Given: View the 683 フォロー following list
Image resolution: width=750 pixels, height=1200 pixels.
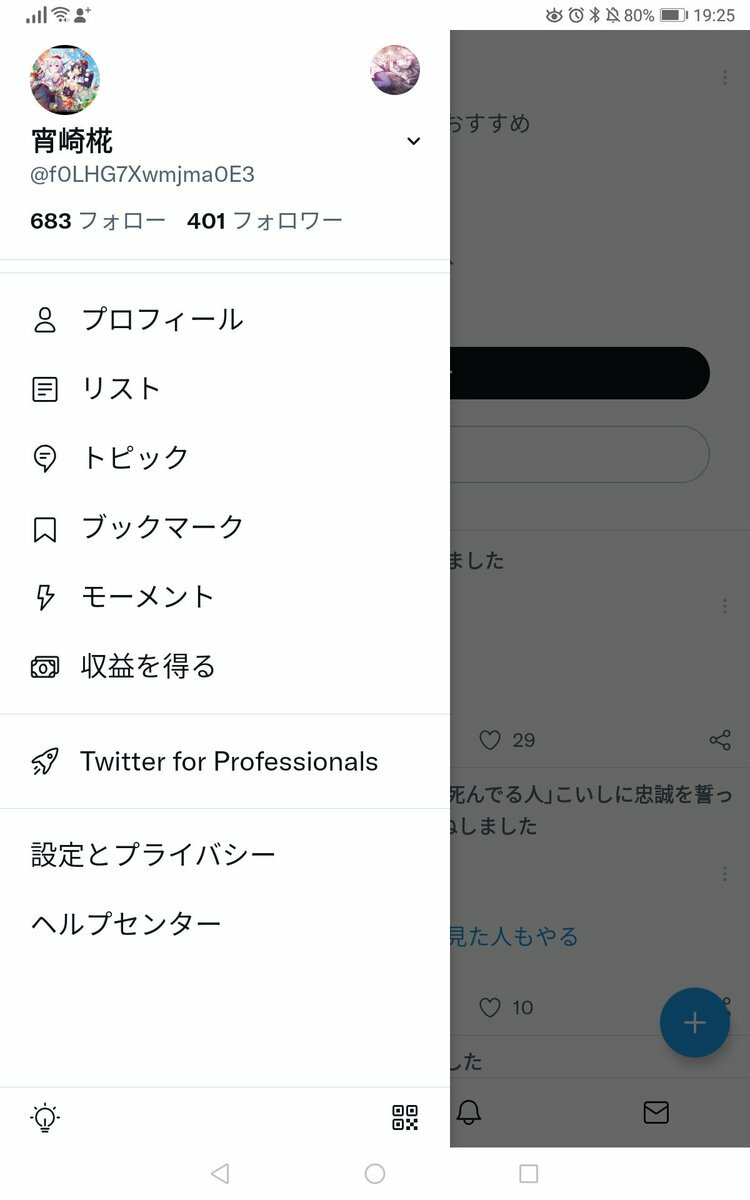Looking at the screenshot, I should [98, 221].
